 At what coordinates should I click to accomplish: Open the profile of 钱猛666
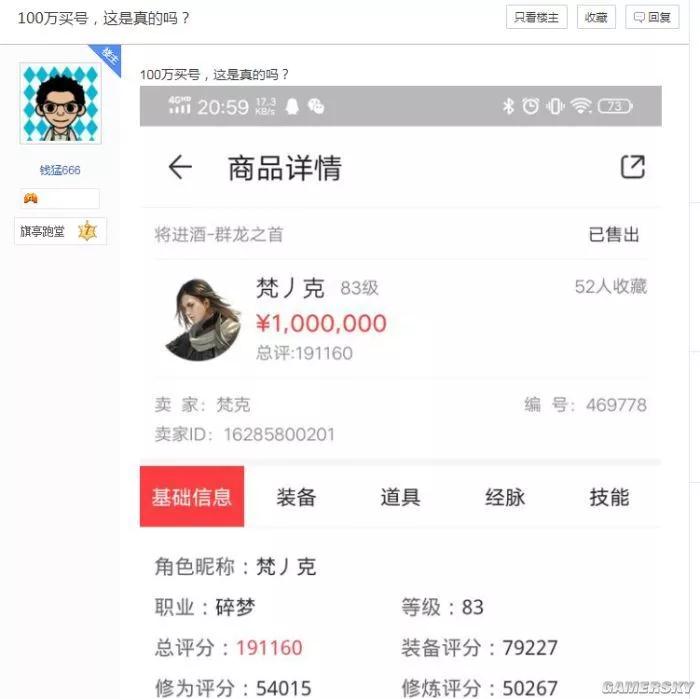[x=60, y=170]
